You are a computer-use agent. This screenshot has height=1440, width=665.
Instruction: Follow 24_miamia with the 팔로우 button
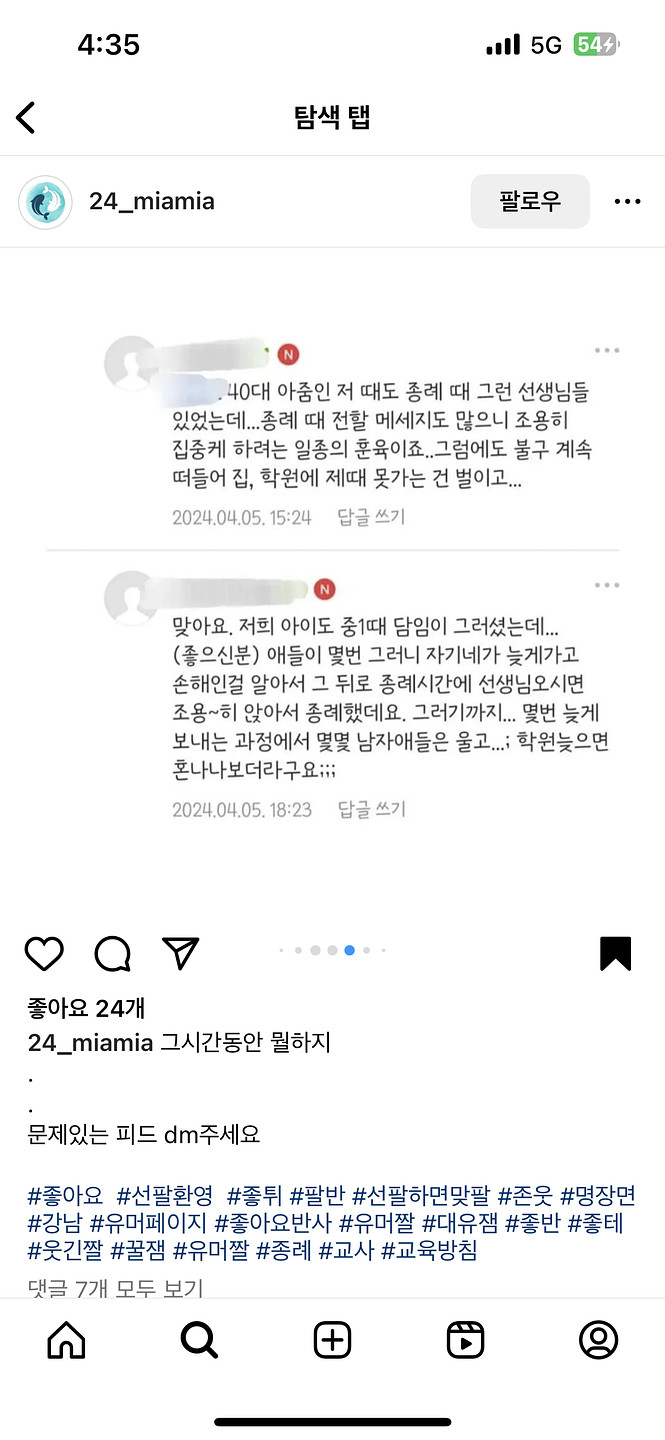[x=530, y=201]
